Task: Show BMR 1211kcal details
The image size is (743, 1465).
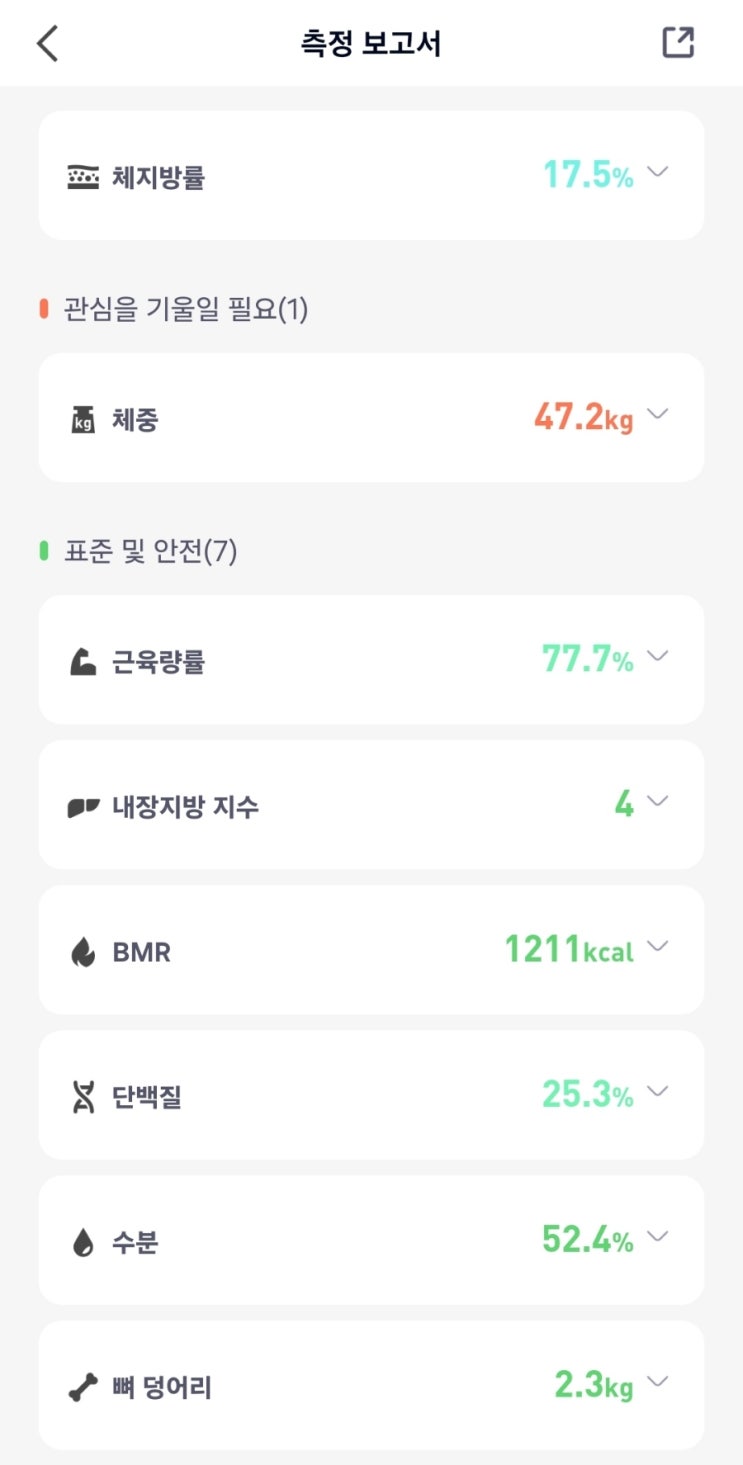Action: (x=657, y=947)
